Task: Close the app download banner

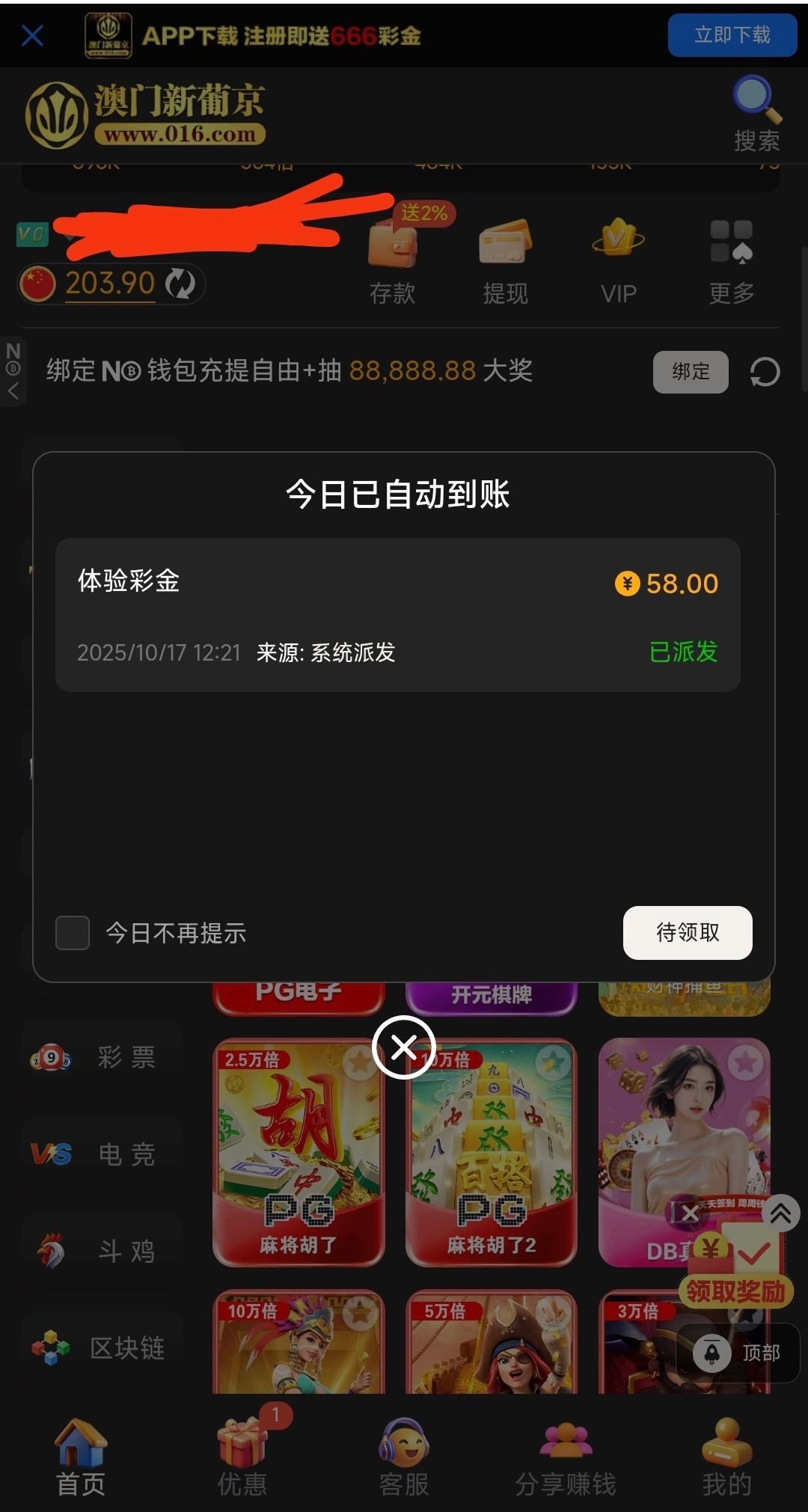Action: 32,35
